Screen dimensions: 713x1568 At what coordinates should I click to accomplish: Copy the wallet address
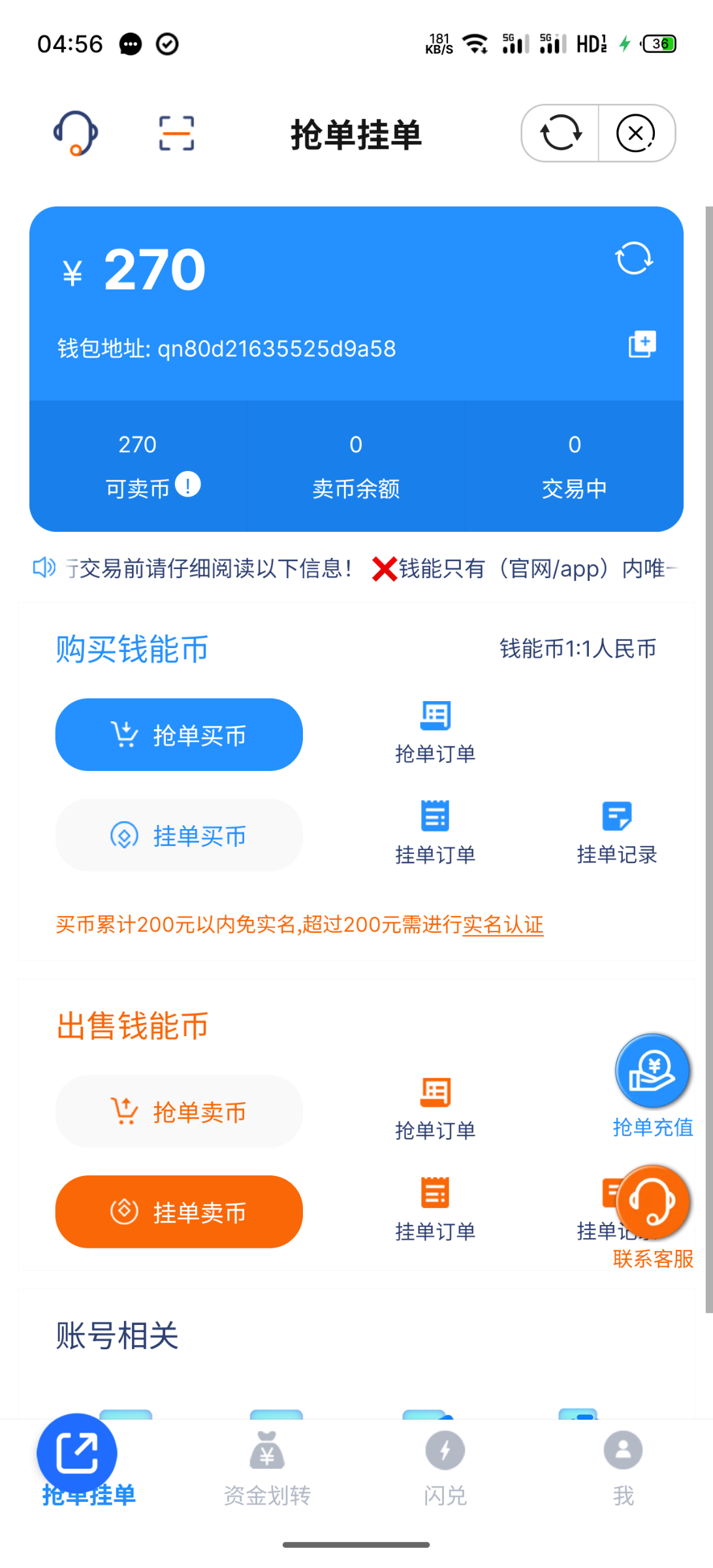pyautogui.click(x=642, y=344)
